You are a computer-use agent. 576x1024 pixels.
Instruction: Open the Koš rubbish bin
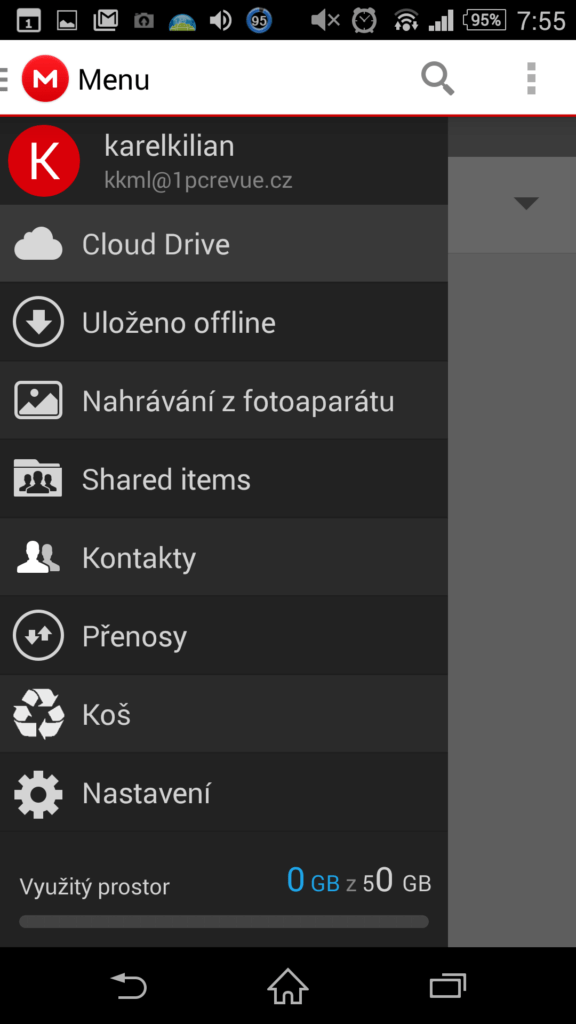tap(224, 714)
